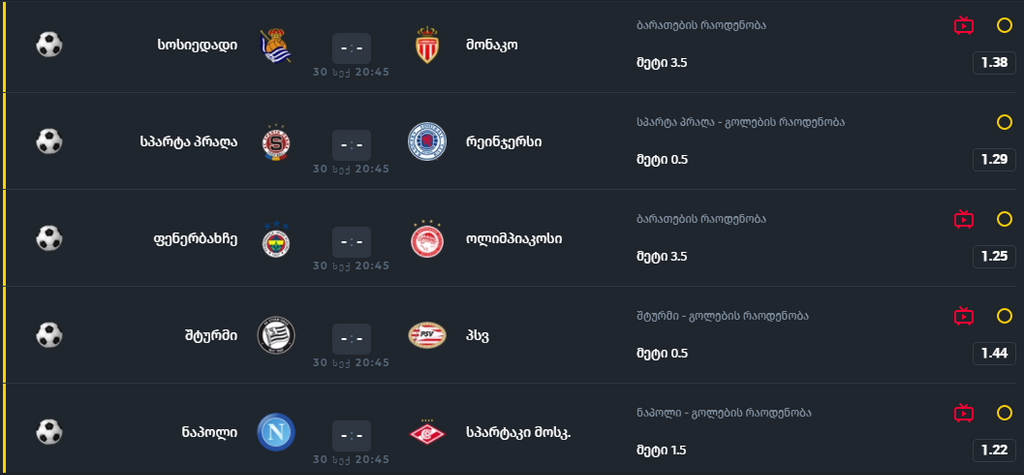Select odds 1.22 for ნაპოლი match

[x=994, y=450]
